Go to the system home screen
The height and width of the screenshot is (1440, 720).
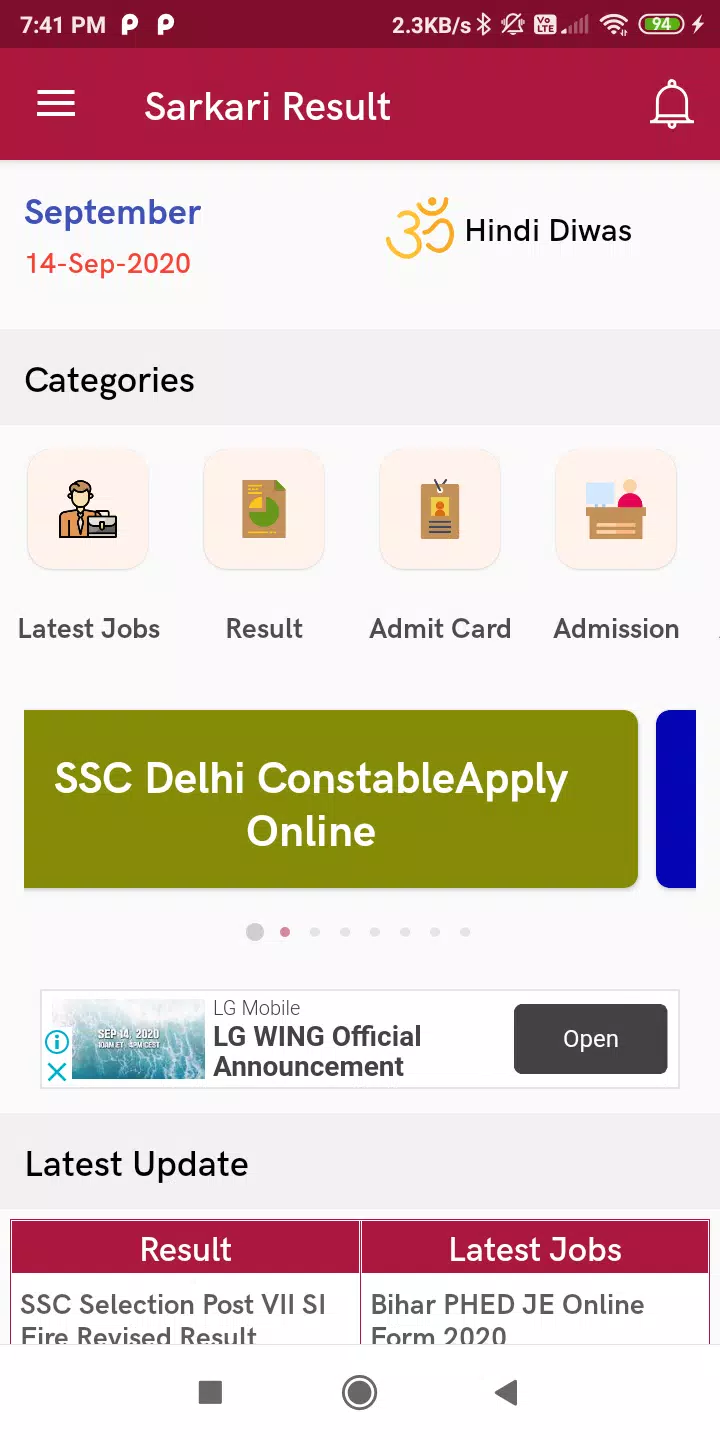click(359, 1392)
